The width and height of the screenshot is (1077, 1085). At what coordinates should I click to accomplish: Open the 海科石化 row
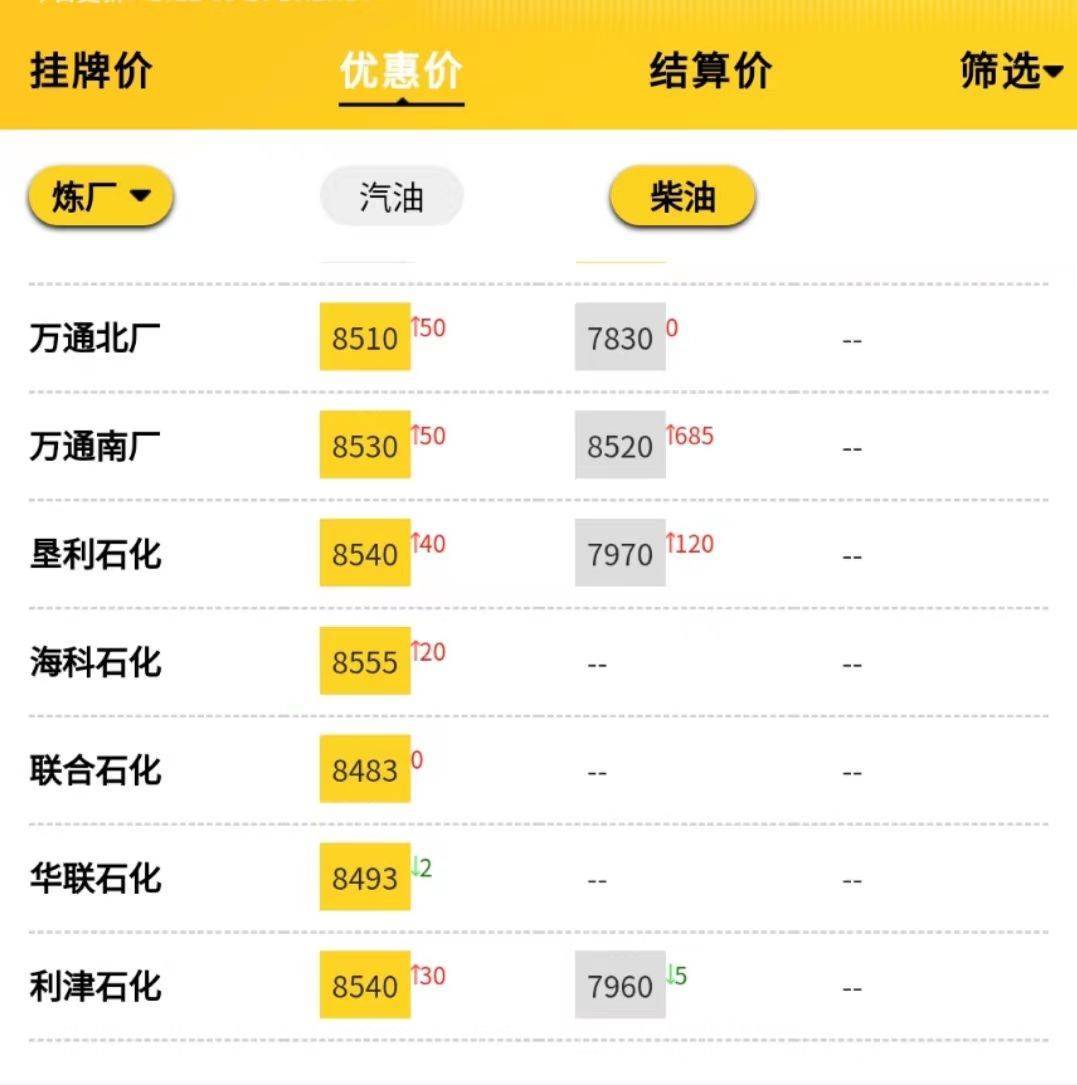click(95, 662)
